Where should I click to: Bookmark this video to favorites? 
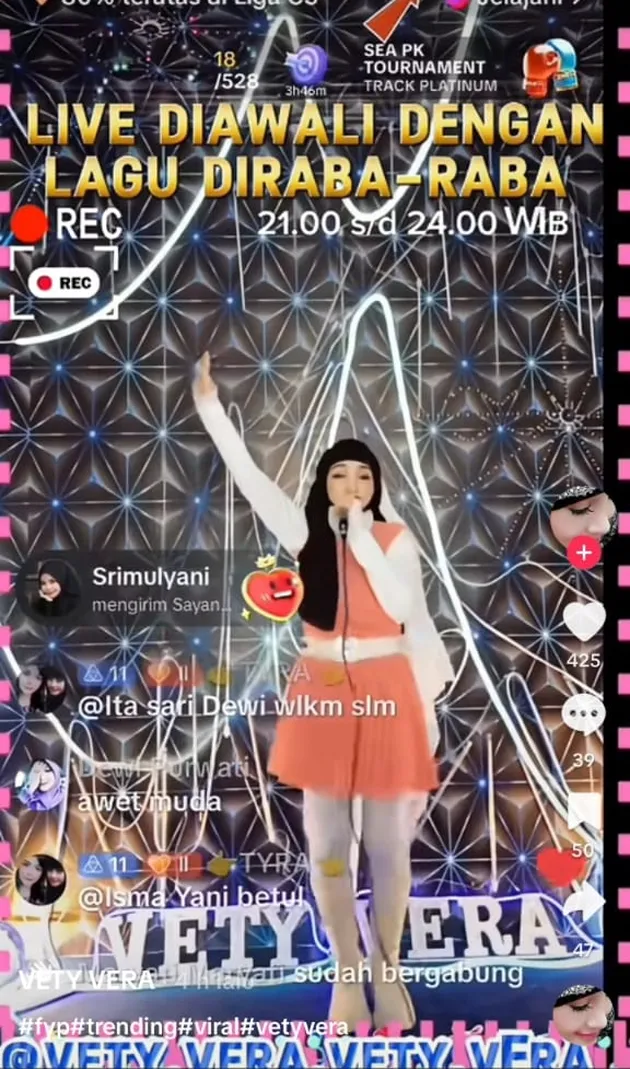click(x=584, y=810)
